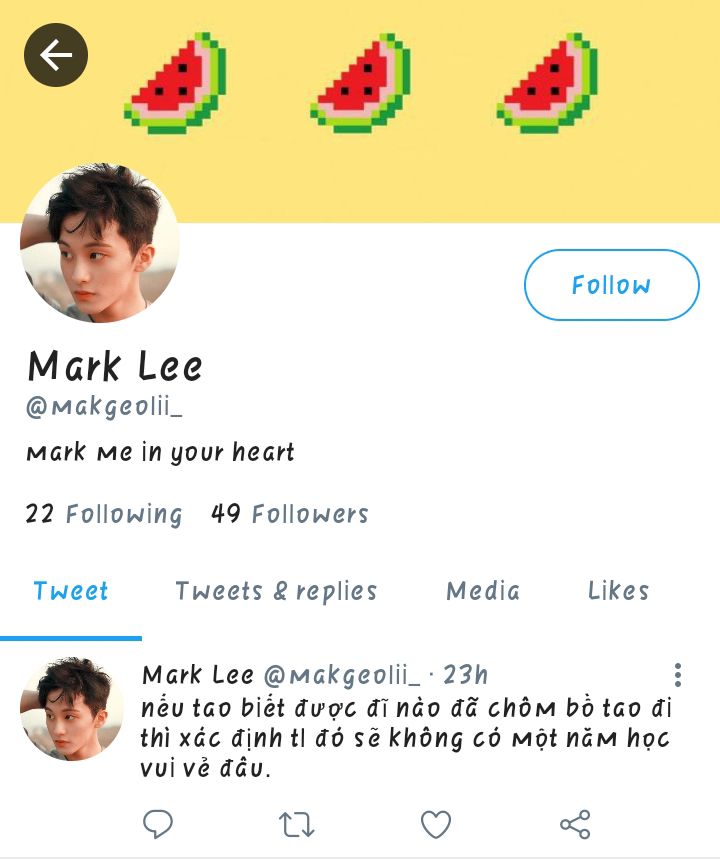720x859 pixels.
Task: Switch to the Media tab
Action: point(483,591)
